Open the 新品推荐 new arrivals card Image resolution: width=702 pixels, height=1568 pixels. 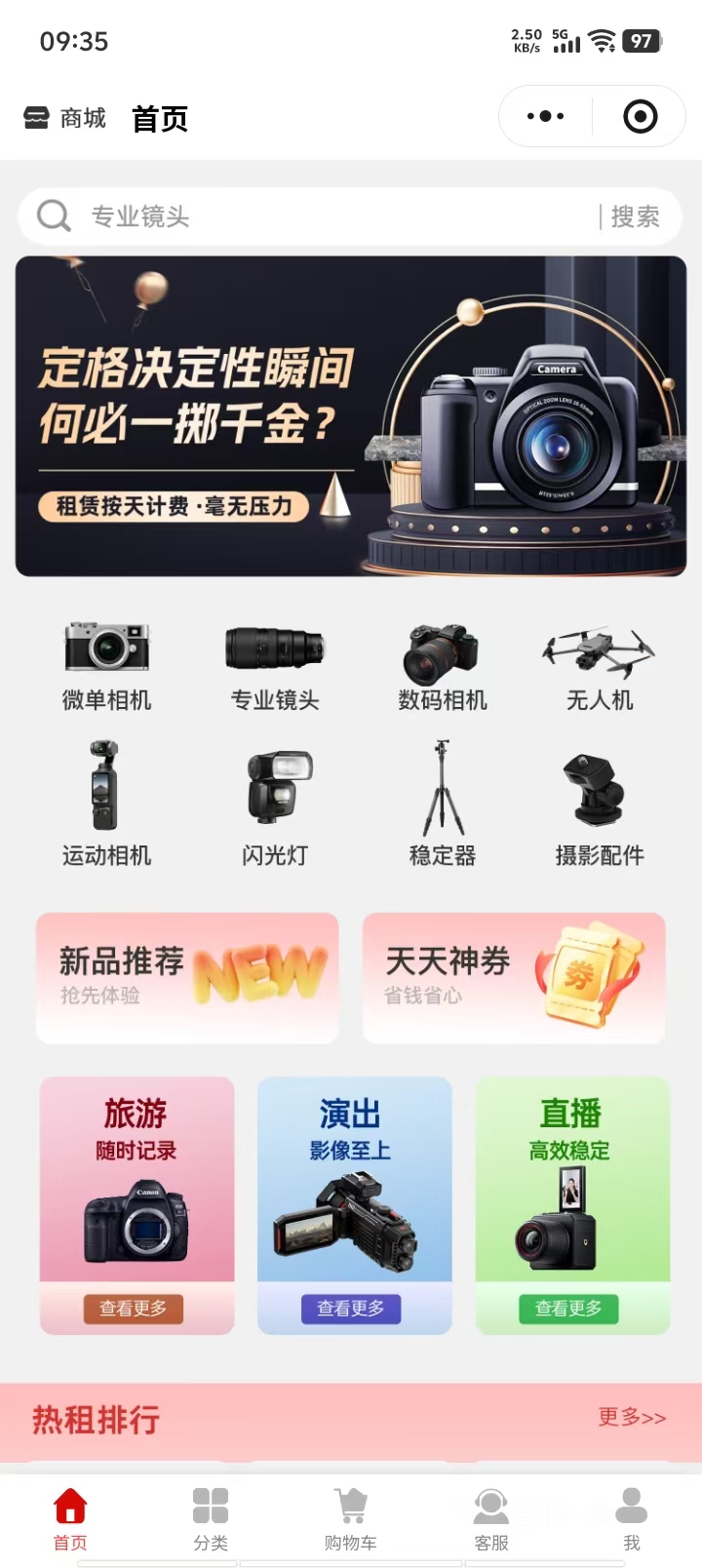(x=187, y=977)
